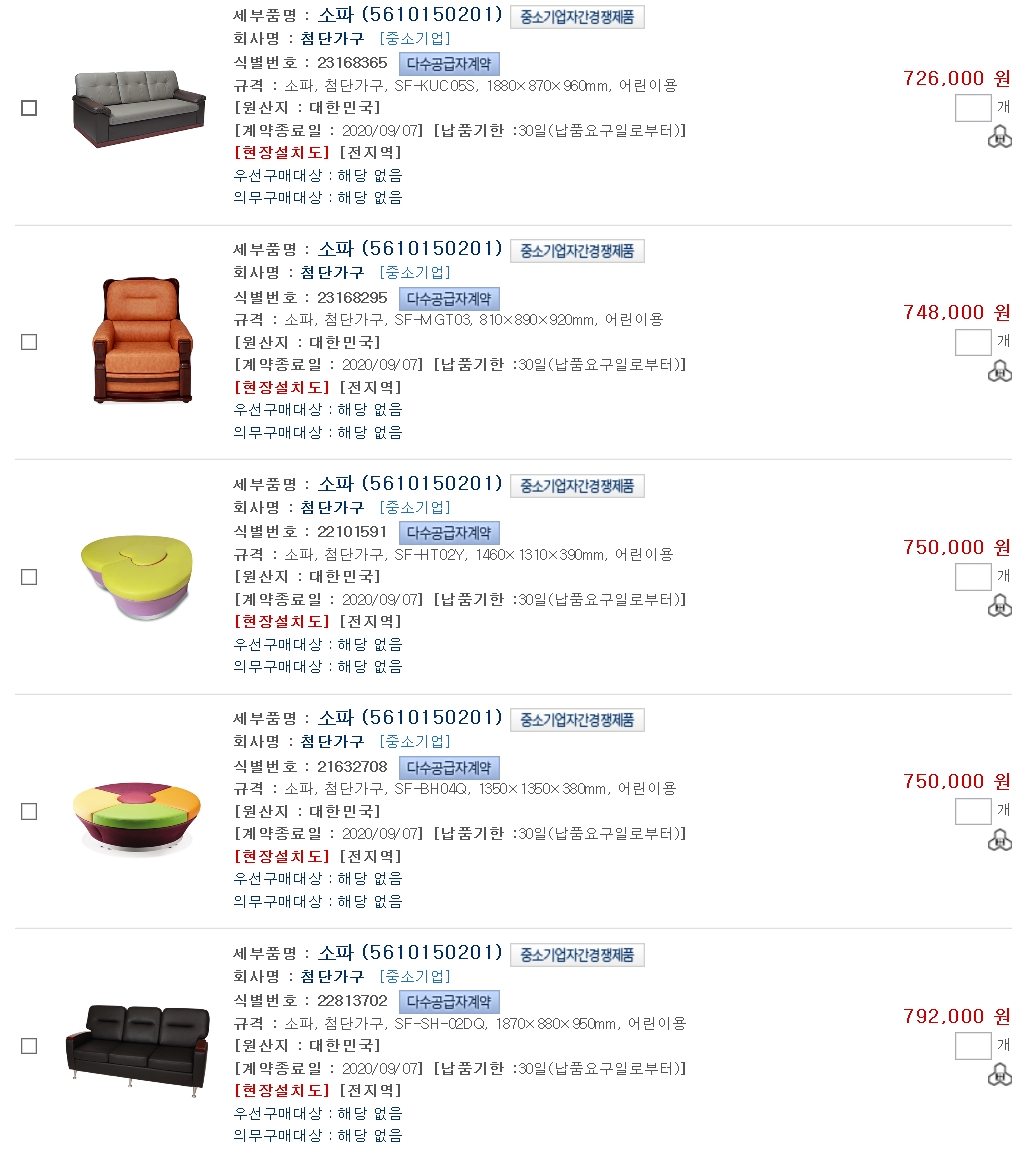Tap quantity field for the 726,000 won sofa
This screenshot has height=1158, width=1022.
pyautogui.click(x=972, y=108)
